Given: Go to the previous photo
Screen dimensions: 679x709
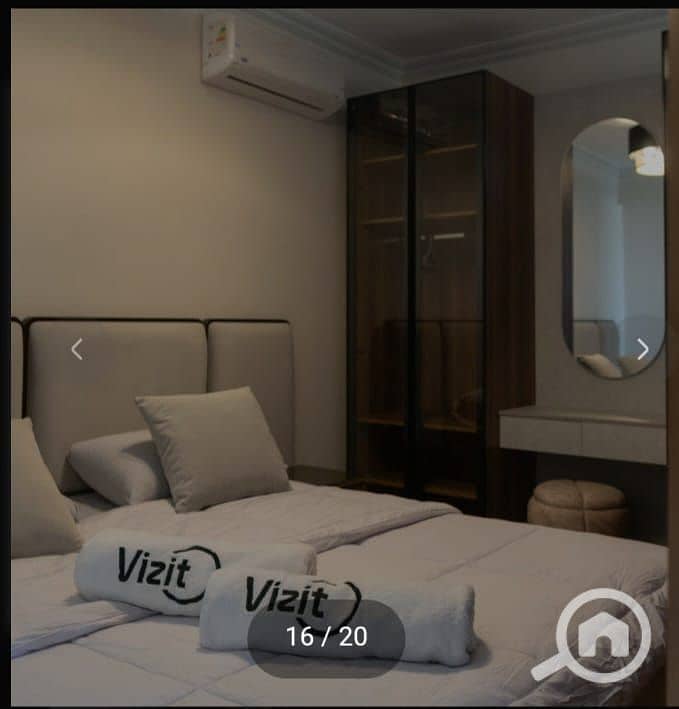Looking at the screenshot, I should click(x=76, y=349).
